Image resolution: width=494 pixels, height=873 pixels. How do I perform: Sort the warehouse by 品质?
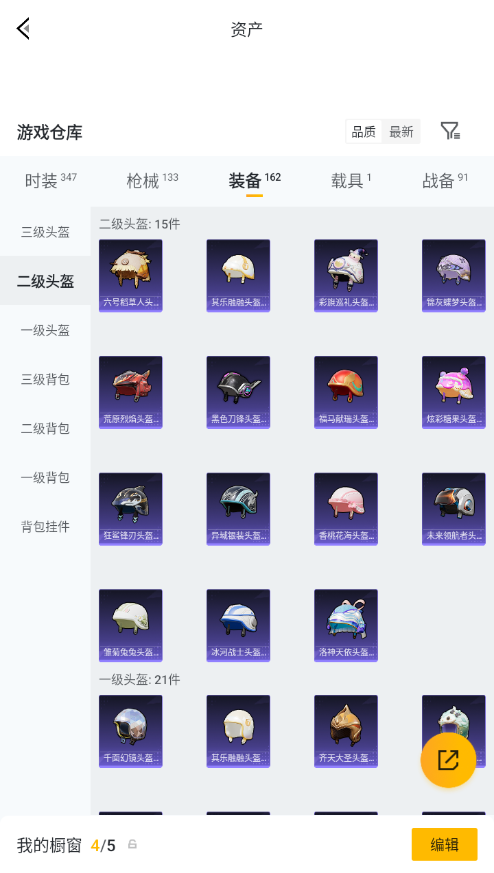tap(364, 132)
